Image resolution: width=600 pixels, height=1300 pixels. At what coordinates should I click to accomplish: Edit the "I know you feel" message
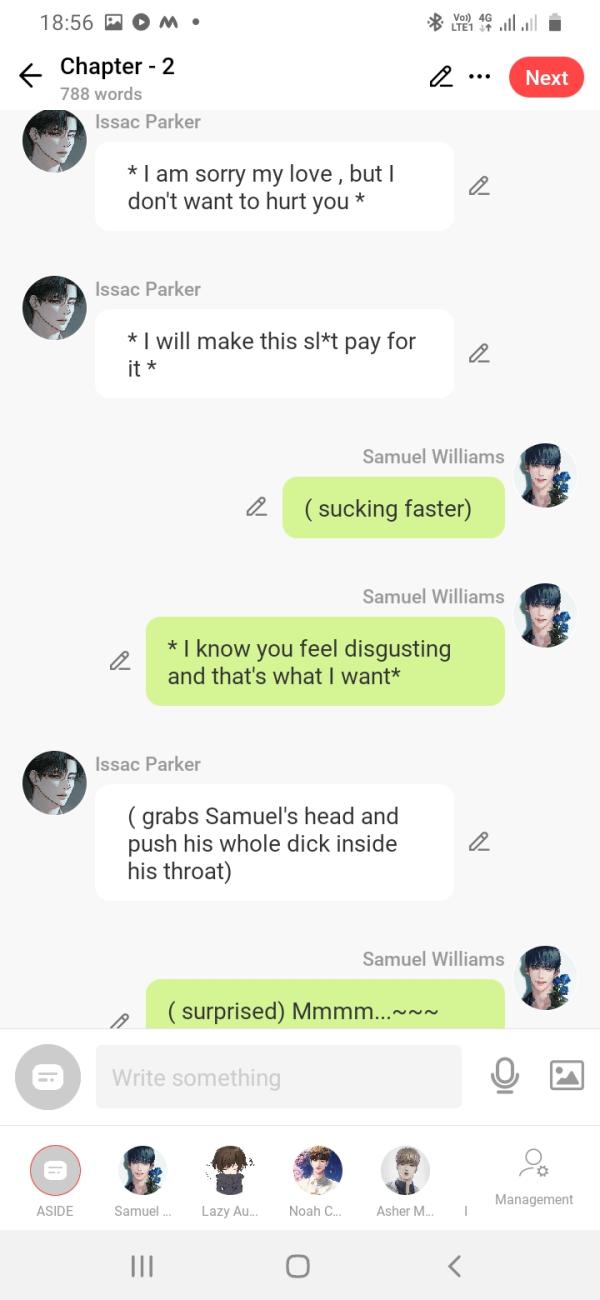click(120, 661)
